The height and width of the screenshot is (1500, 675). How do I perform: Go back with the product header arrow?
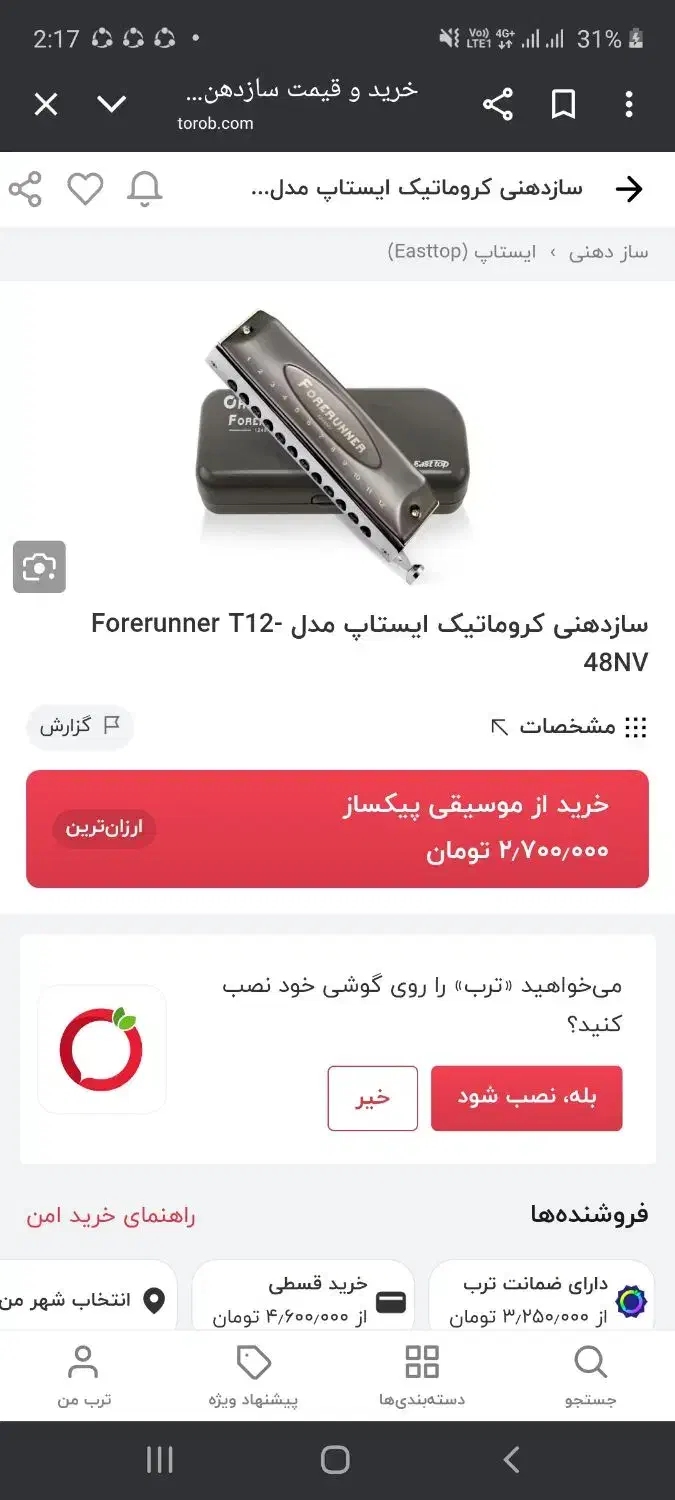point(628,189)
